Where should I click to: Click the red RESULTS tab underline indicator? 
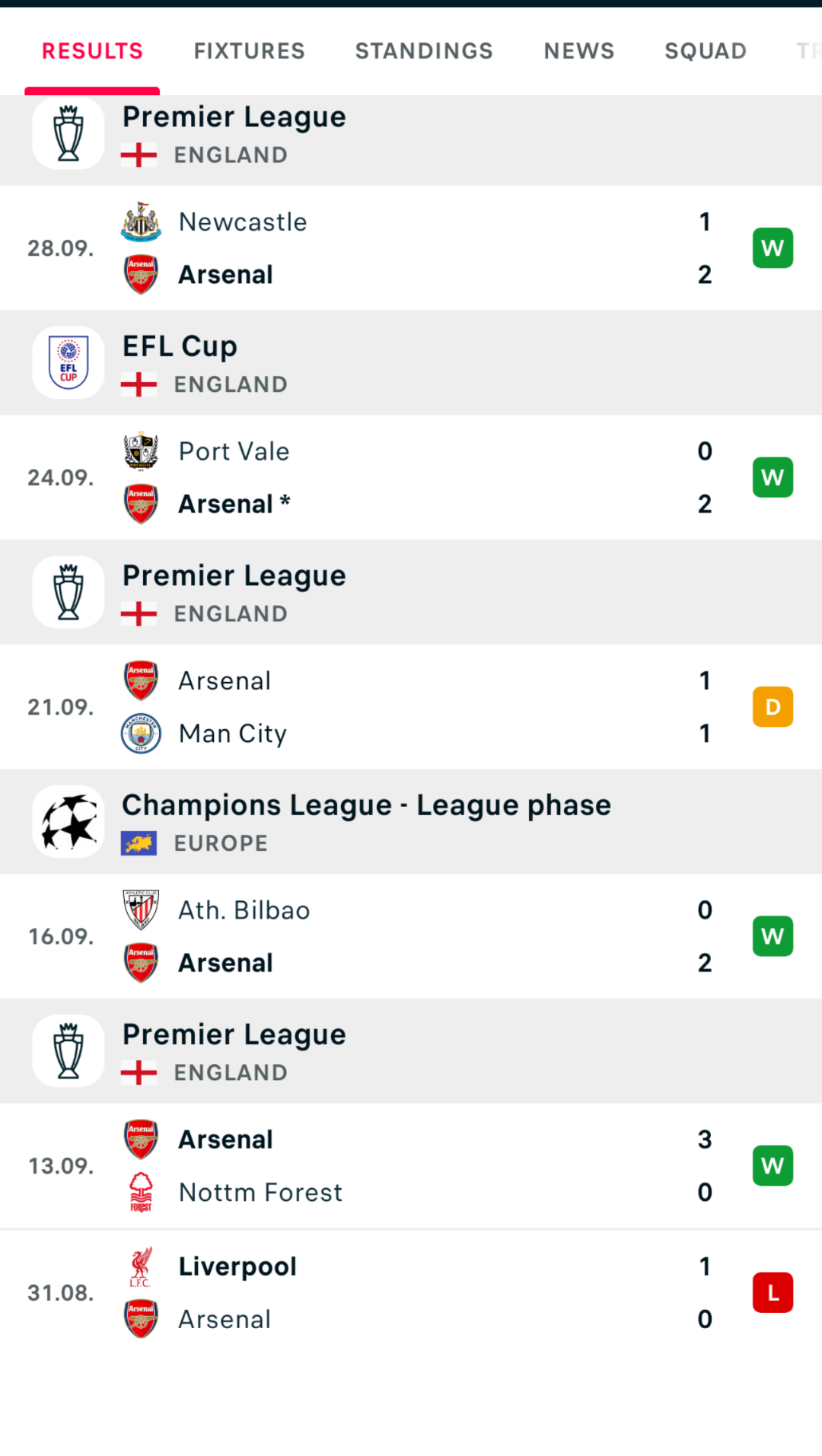[x=91, y=90]
